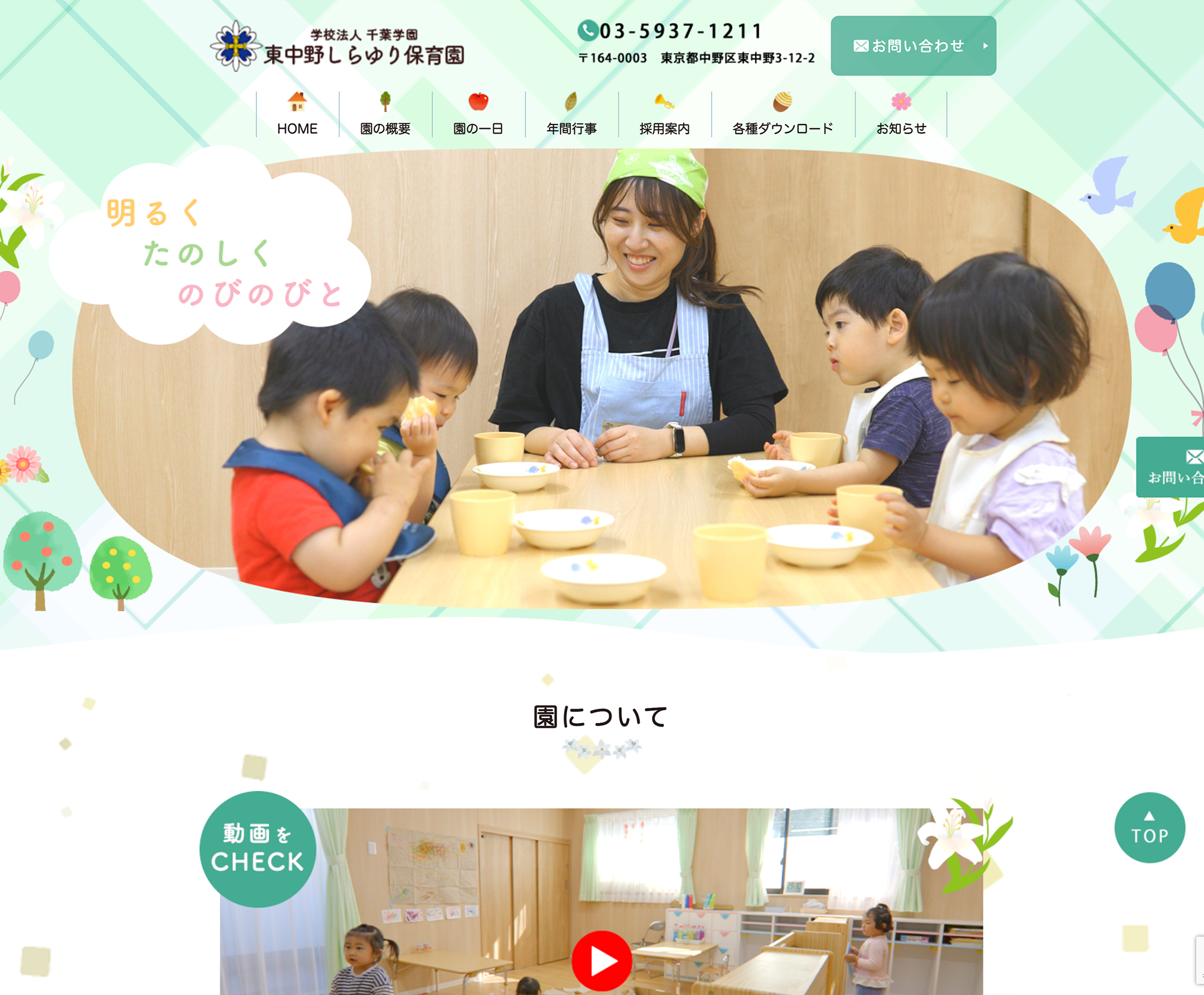Open 採用案内 recruitment info

click(665, 114)
